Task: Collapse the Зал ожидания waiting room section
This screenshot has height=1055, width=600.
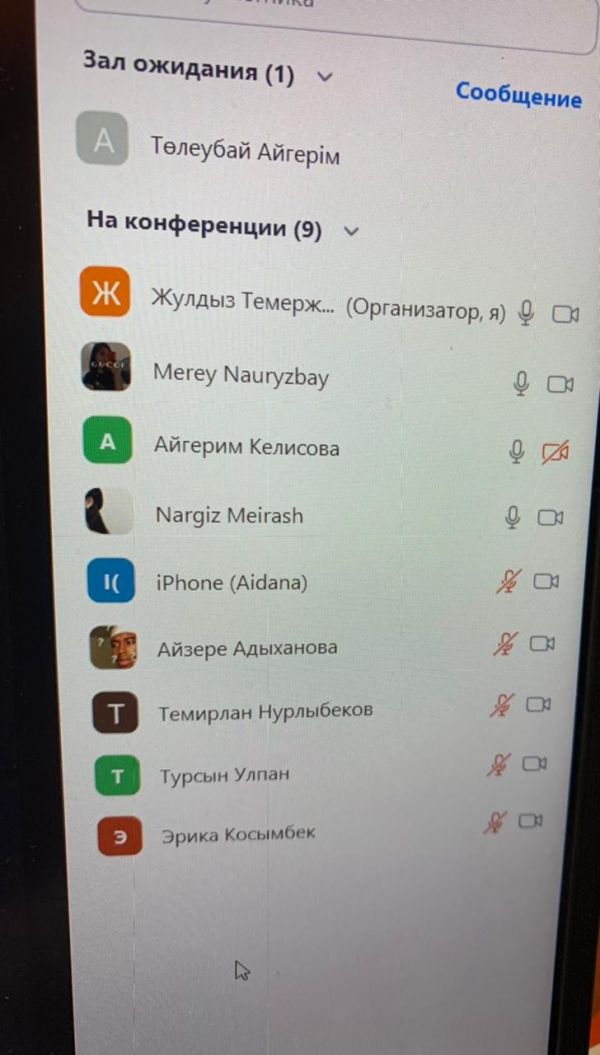Action: point(322,76)
